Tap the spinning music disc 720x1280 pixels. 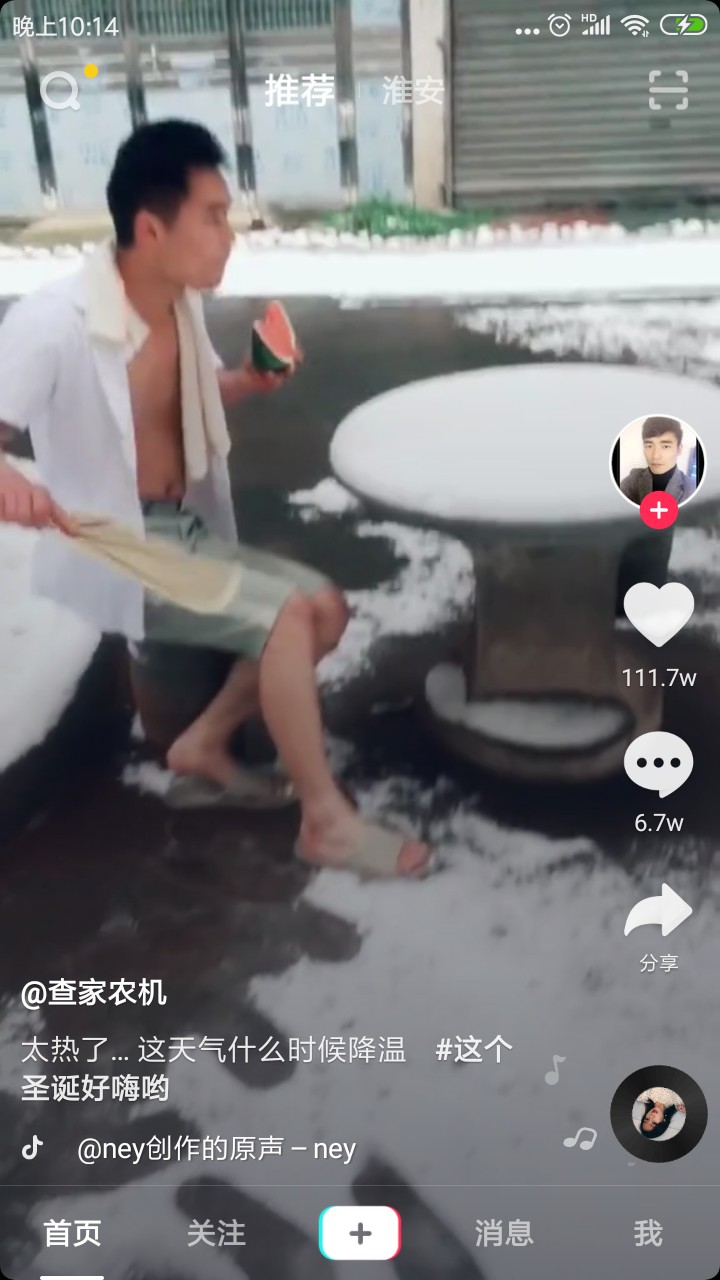(x=658, y=1114)
